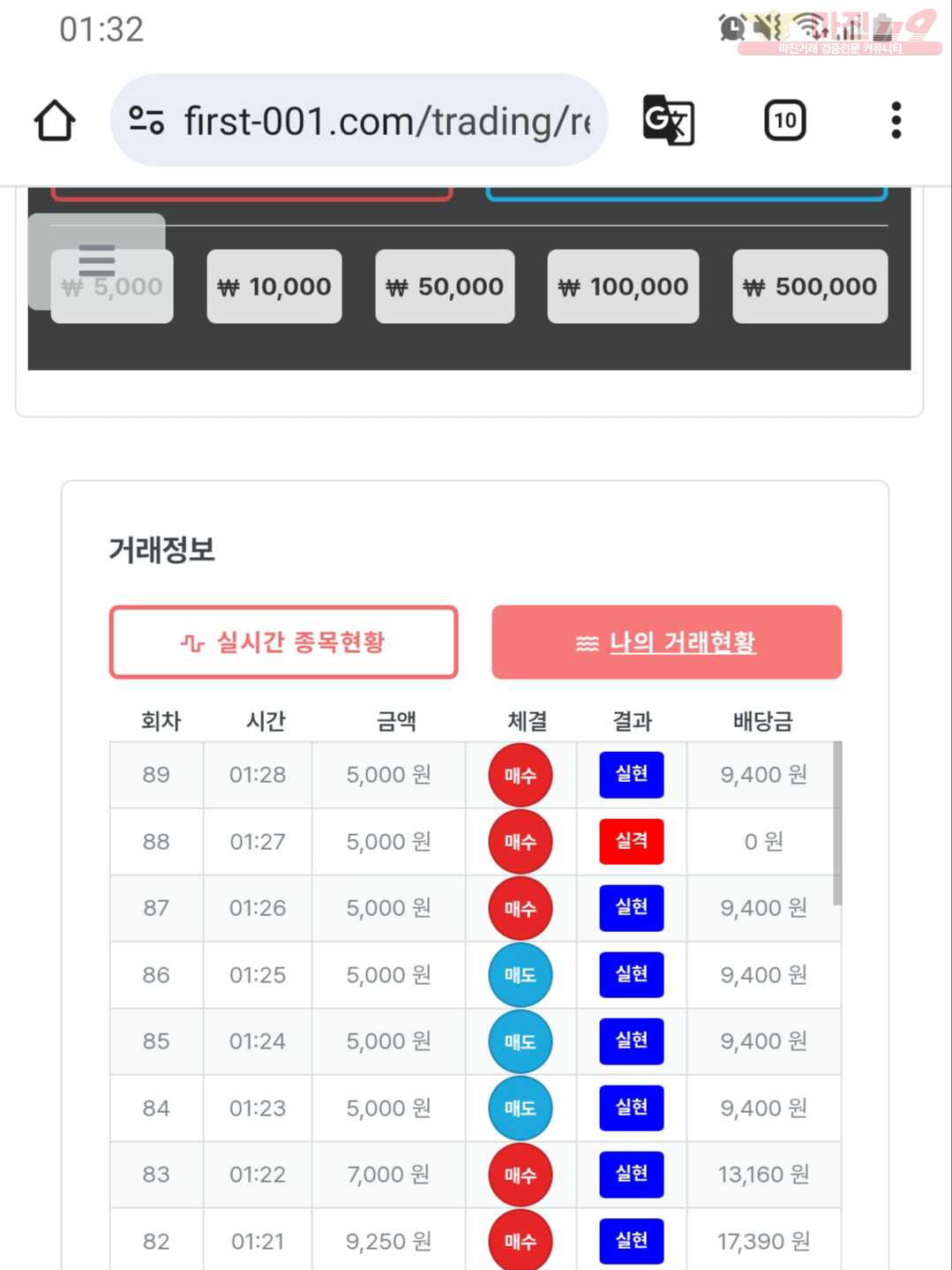The image size is (952, 1270).
Task: Pick the ₩ 500,000 amount button
Action: pyautogui.click(x=810, y=287)
